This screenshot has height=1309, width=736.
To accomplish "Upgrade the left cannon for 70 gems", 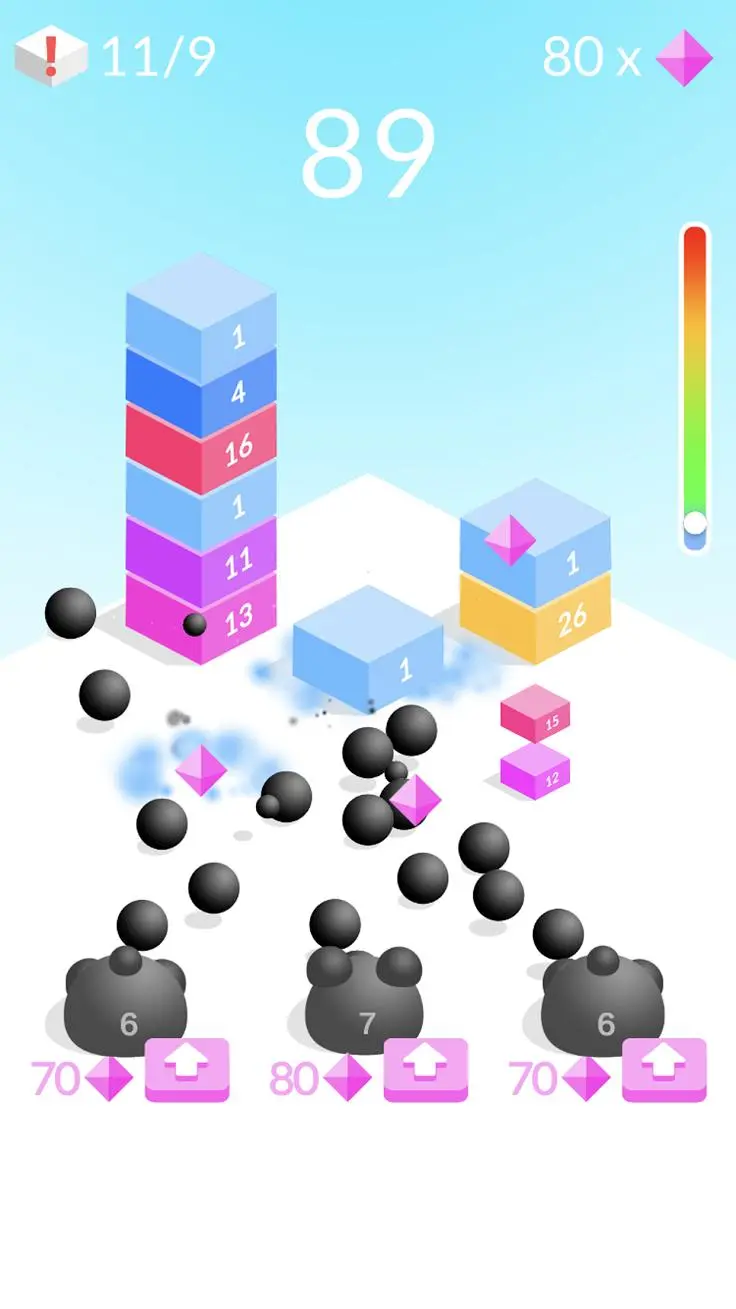I will point(187,1070).
